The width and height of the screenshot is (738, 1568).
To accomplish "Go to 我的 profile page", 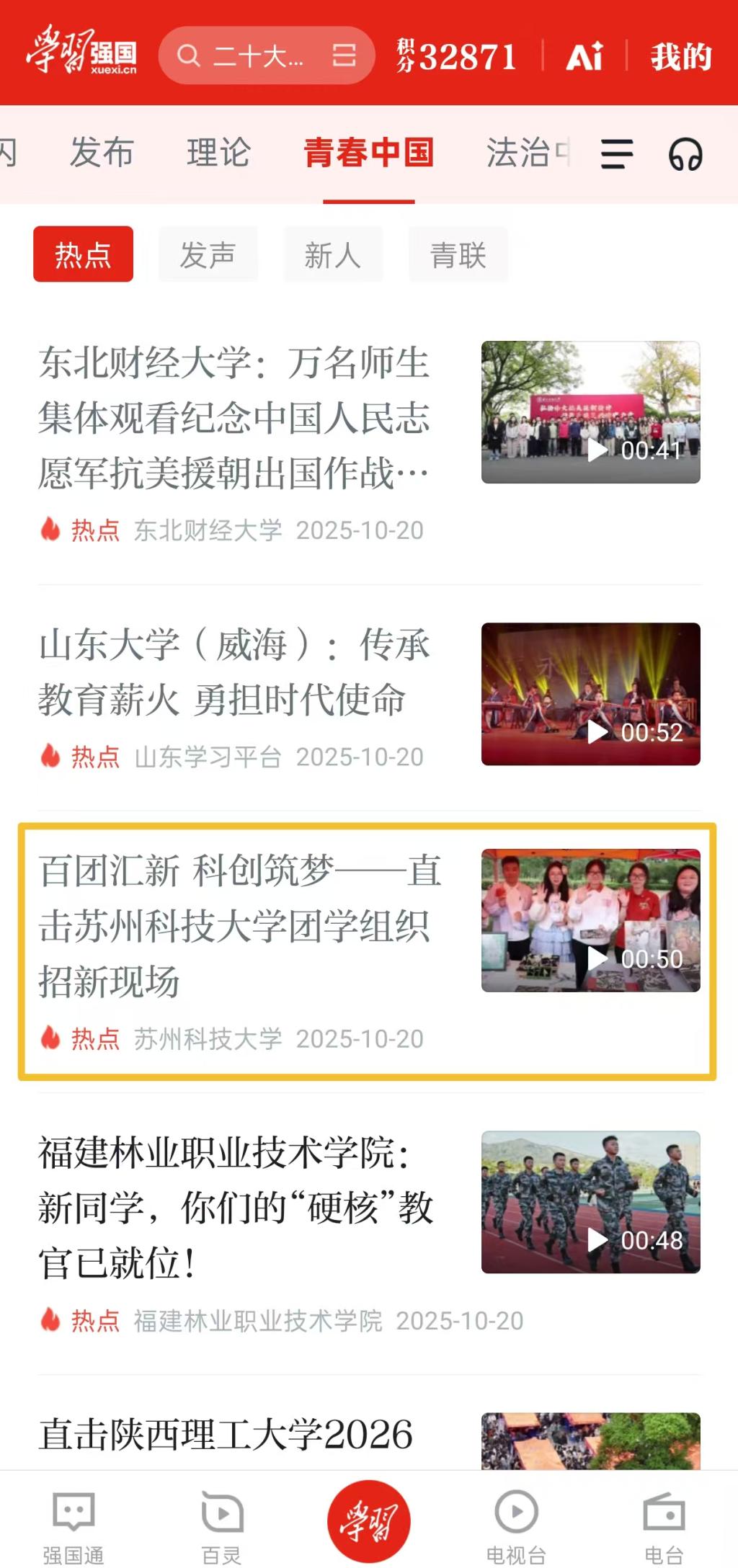I will (x=680, y=56).
